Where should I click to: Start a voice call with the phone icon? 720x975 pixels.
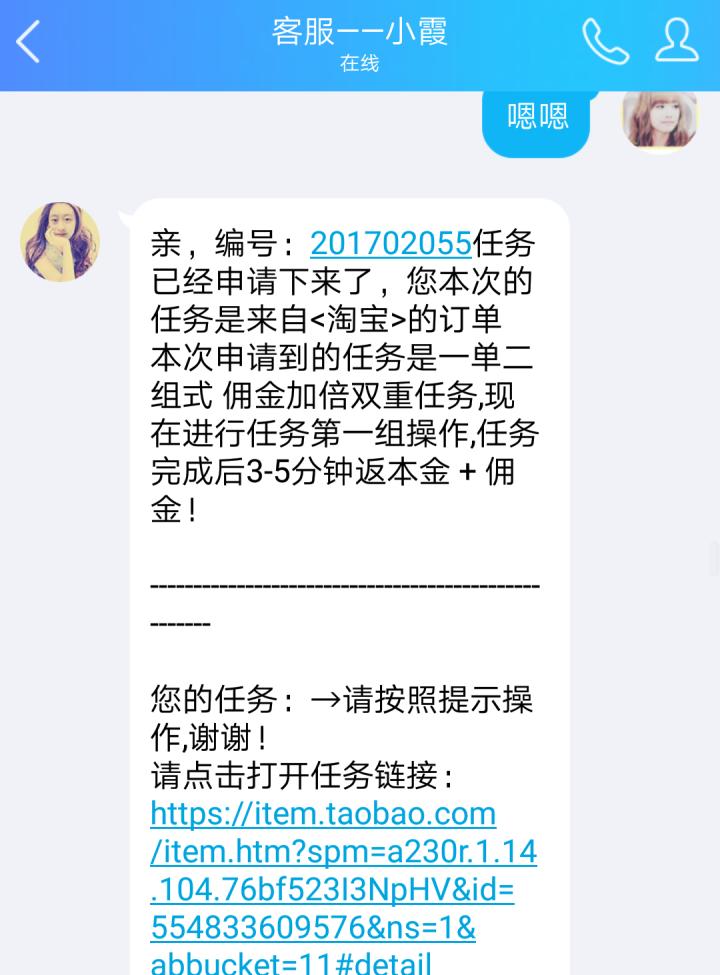tap(605, 40)
